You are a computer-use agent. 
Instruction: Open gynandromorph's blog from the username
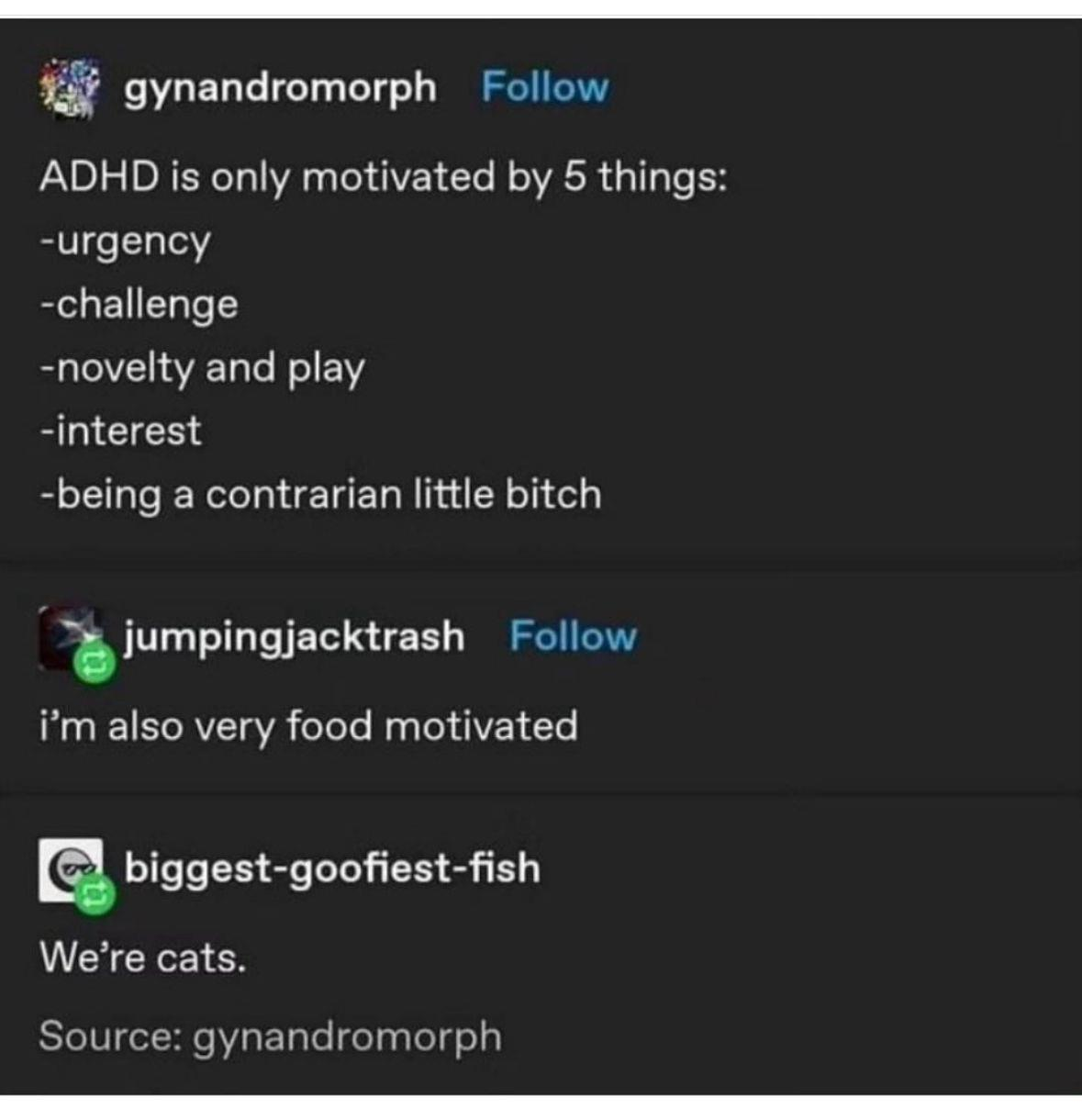tap(280, 88)
